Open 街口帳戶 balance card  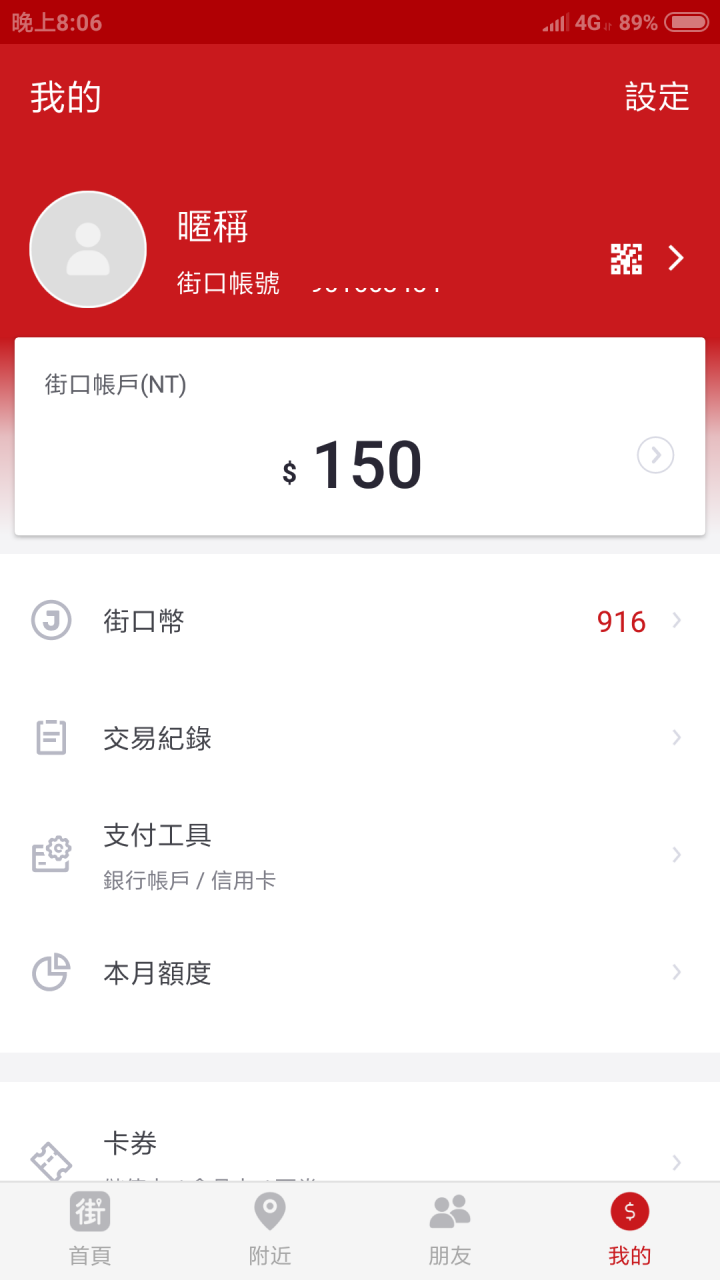tap(360, 436)
